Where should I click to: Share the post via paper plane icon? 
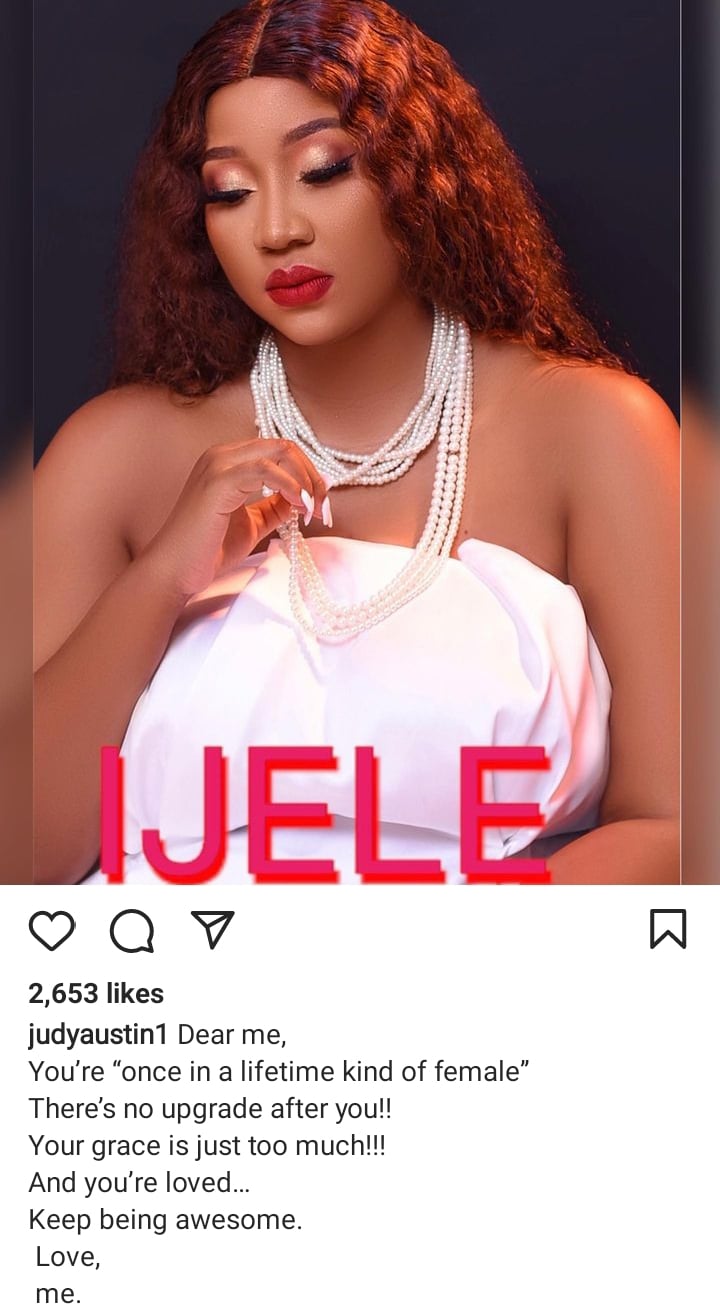click(212, 930)
